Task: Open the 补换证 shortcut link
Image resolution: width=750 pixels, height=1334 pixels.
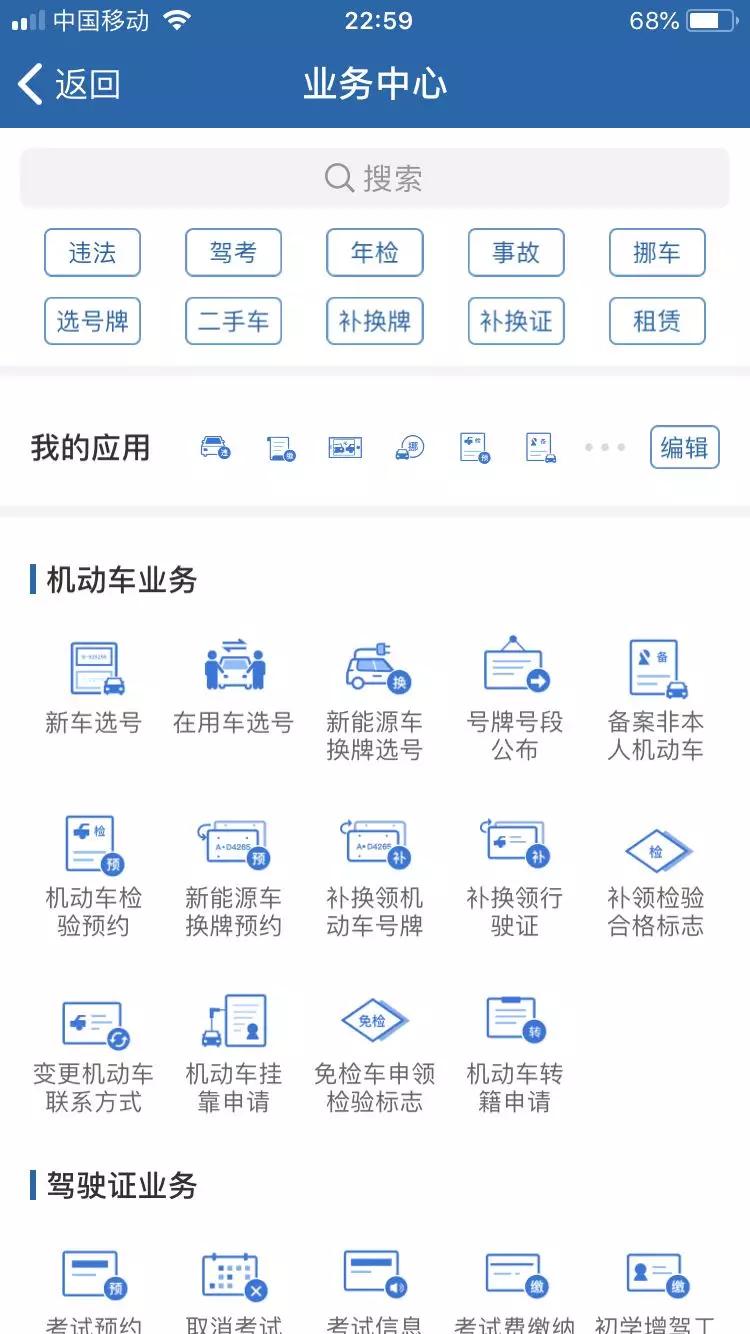Action: (x=516, y=321)
